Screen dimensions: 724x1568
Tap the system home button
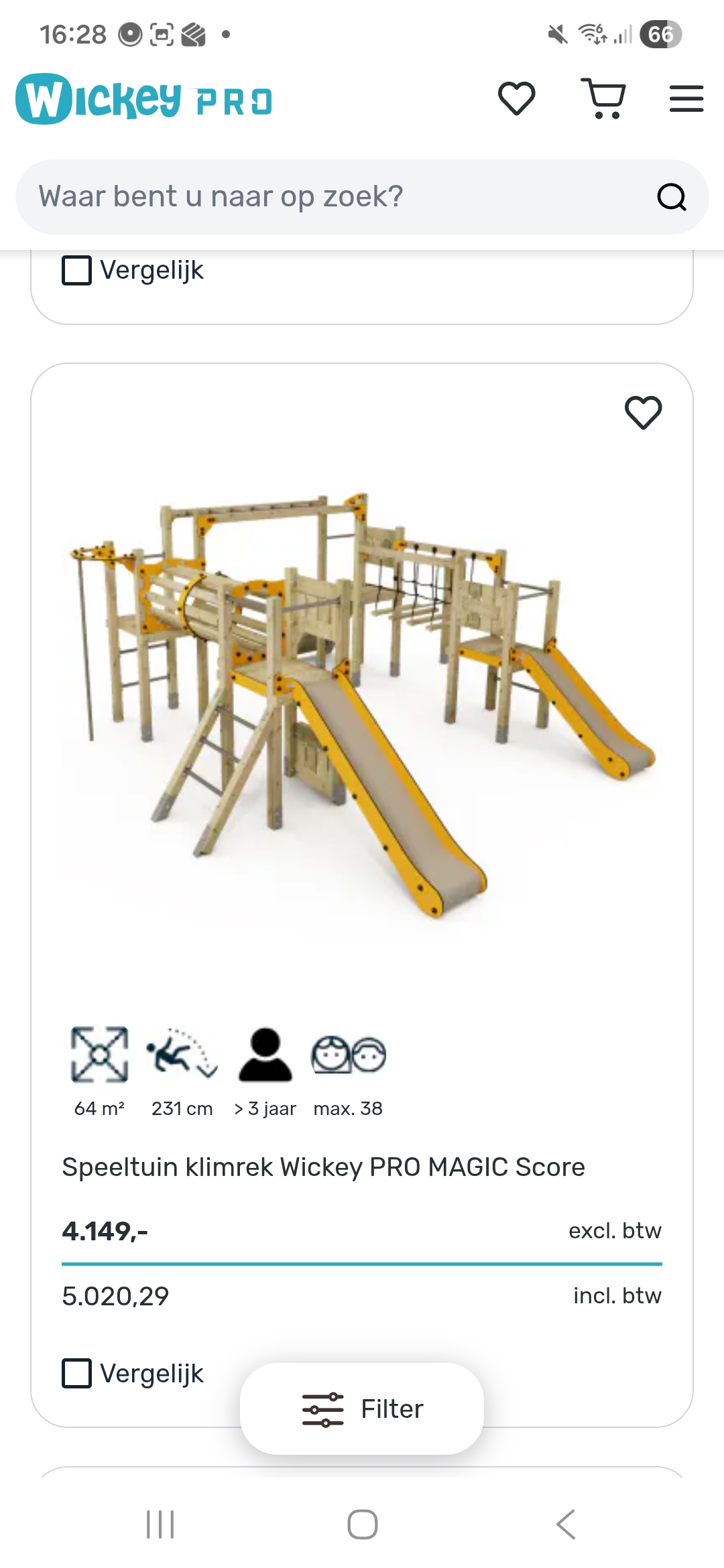pos(362,1524)
